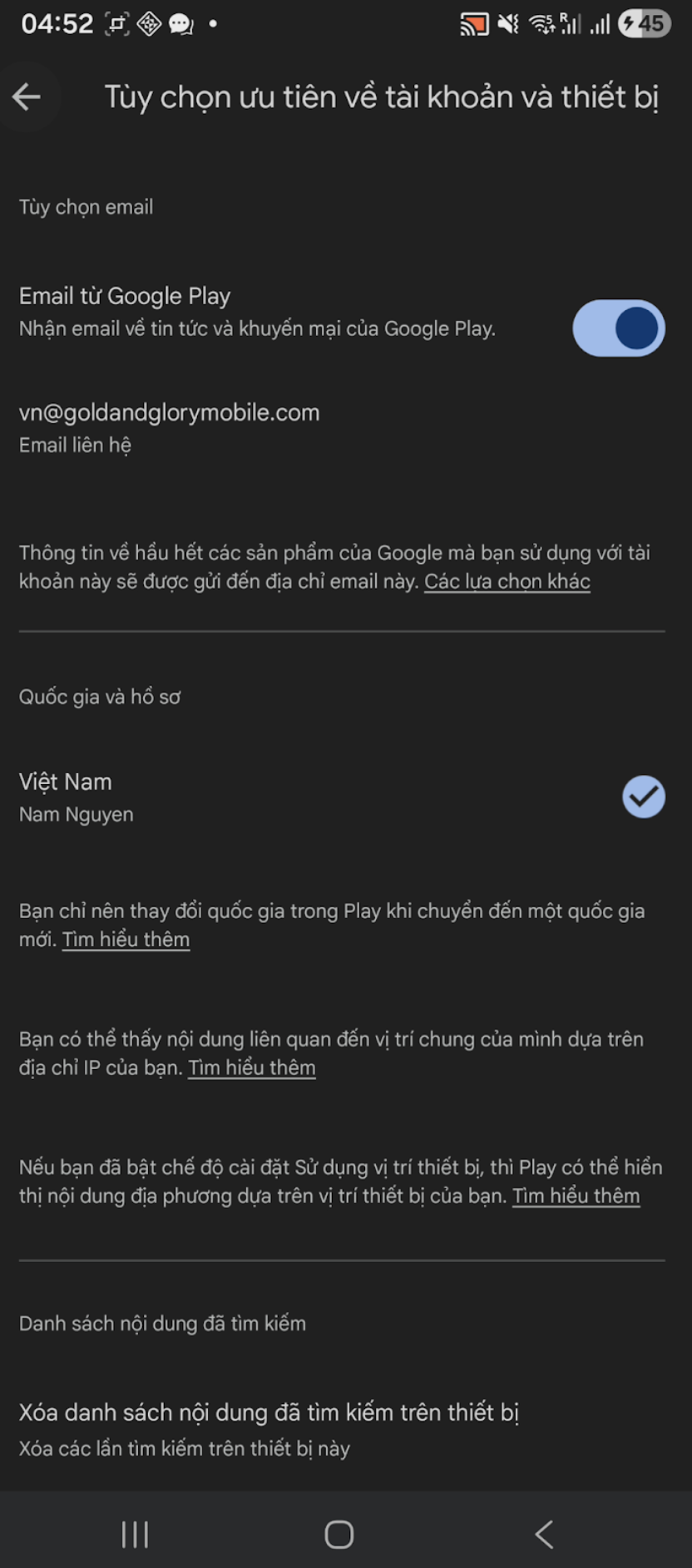This screenshot has width=692, height=1568.
Task: Open Tìm hiểu thêm about device location setting
Action: (x=576, y=1196)
